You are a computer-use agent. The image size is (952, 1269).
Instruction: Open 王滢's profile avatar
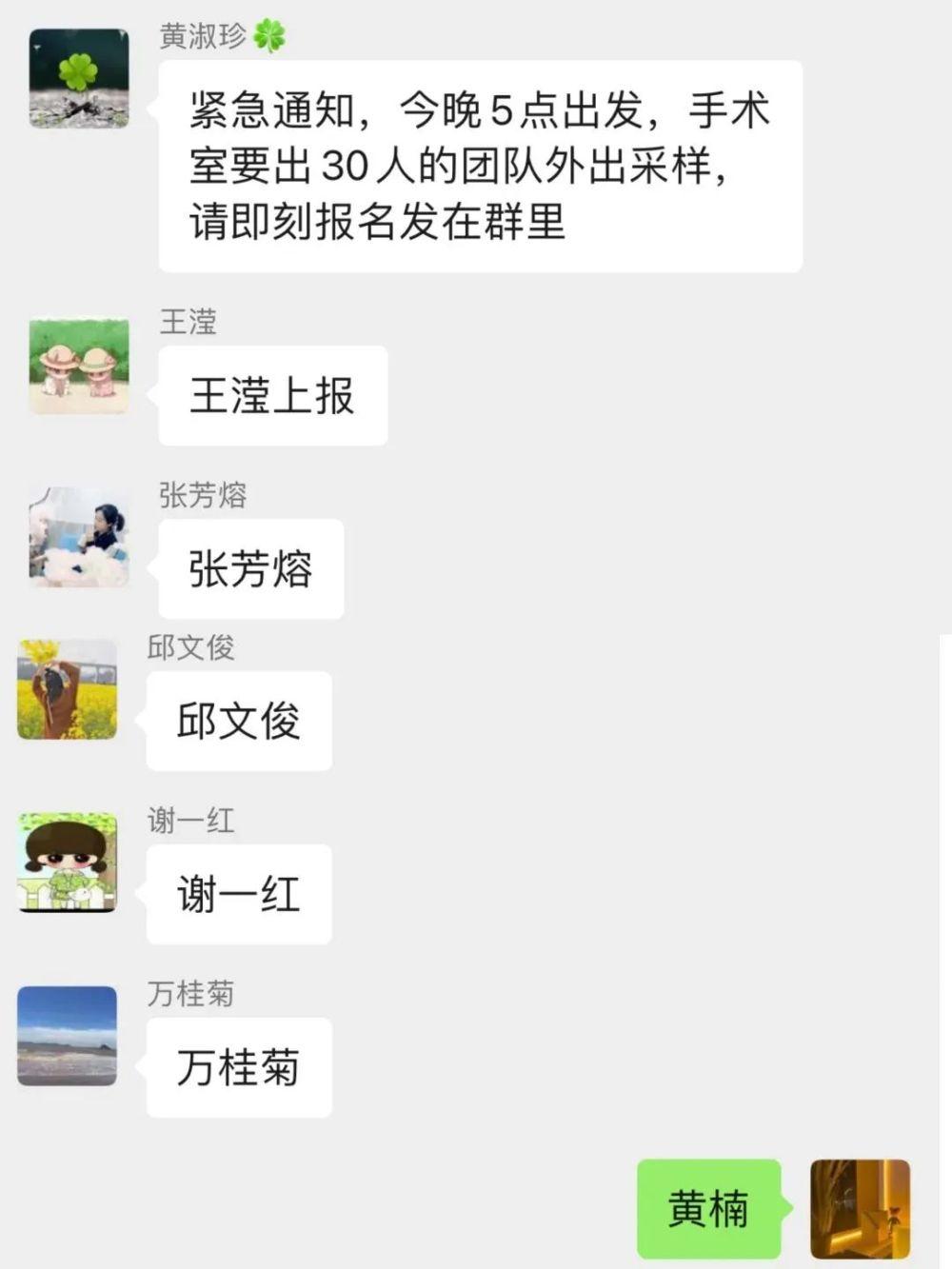(x=79, y=366)
